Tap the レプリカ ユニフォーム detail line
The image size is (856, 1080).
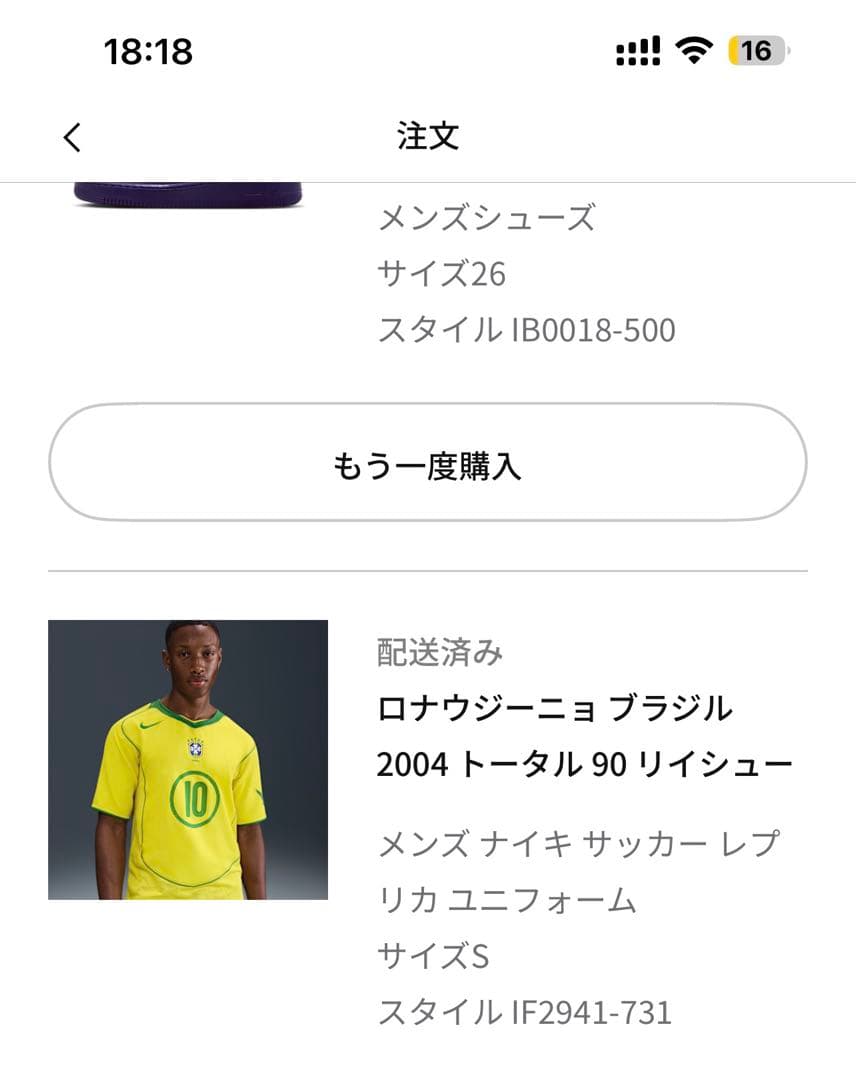(506, 899)
